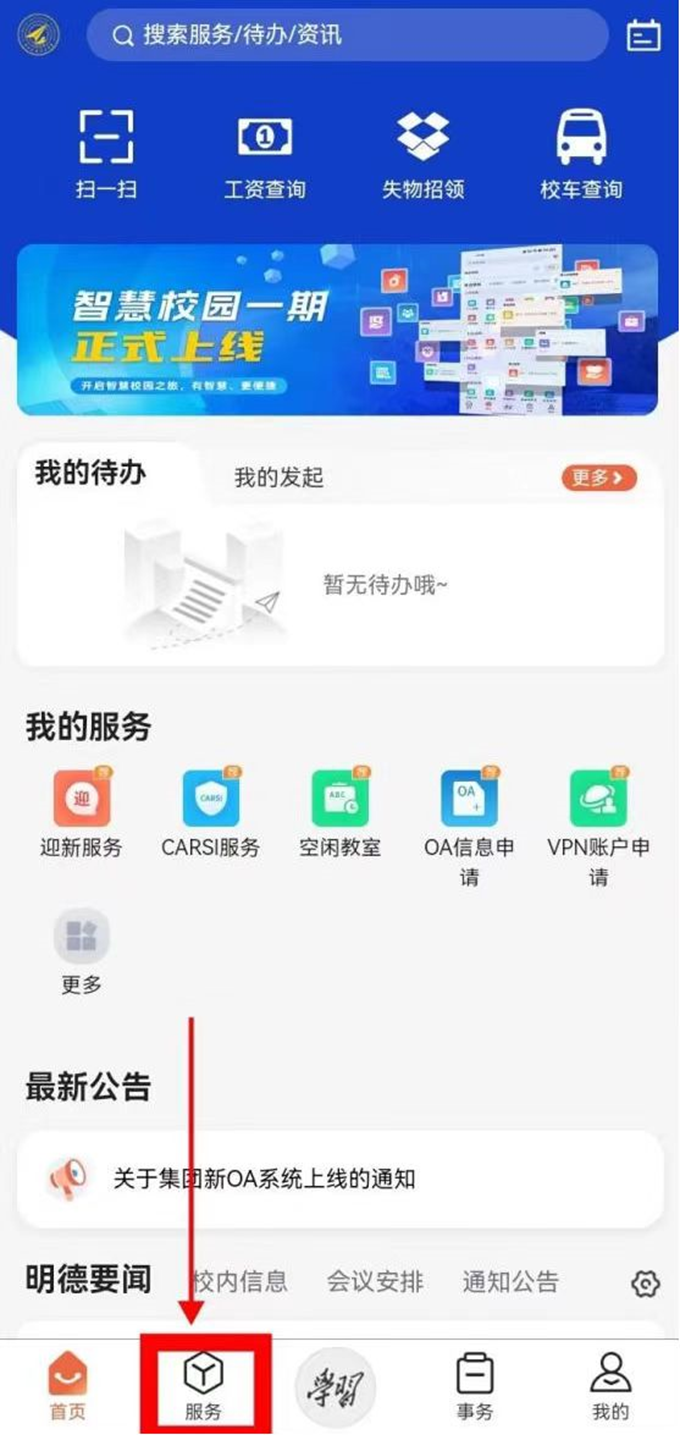Launch 扫一扫 scanner
The image size is (680, 1435).
pyautogui.click(x=106, y=153)
